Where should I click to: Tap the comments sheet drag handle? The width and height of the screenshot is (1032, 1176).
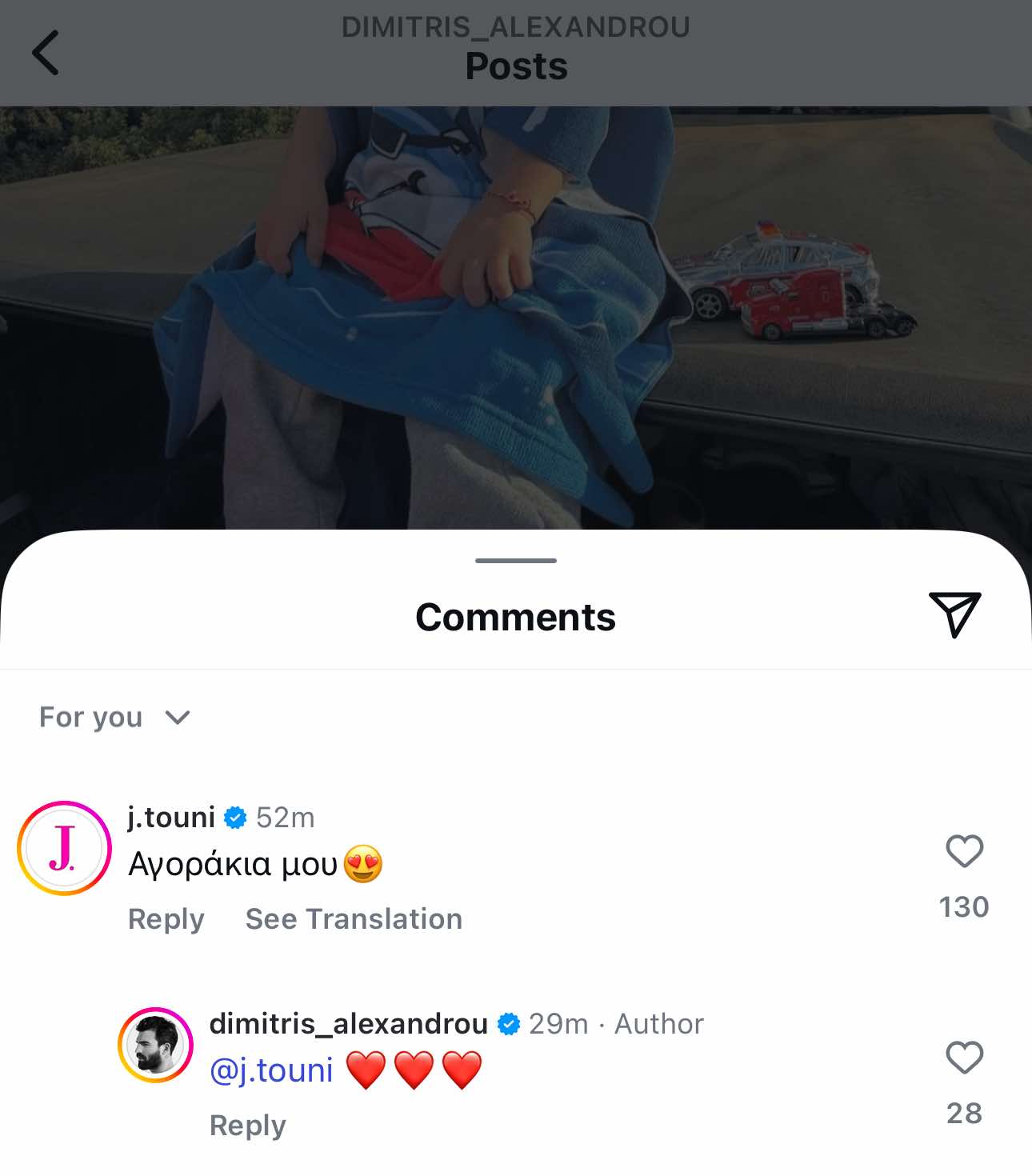[x=515, y=561]
